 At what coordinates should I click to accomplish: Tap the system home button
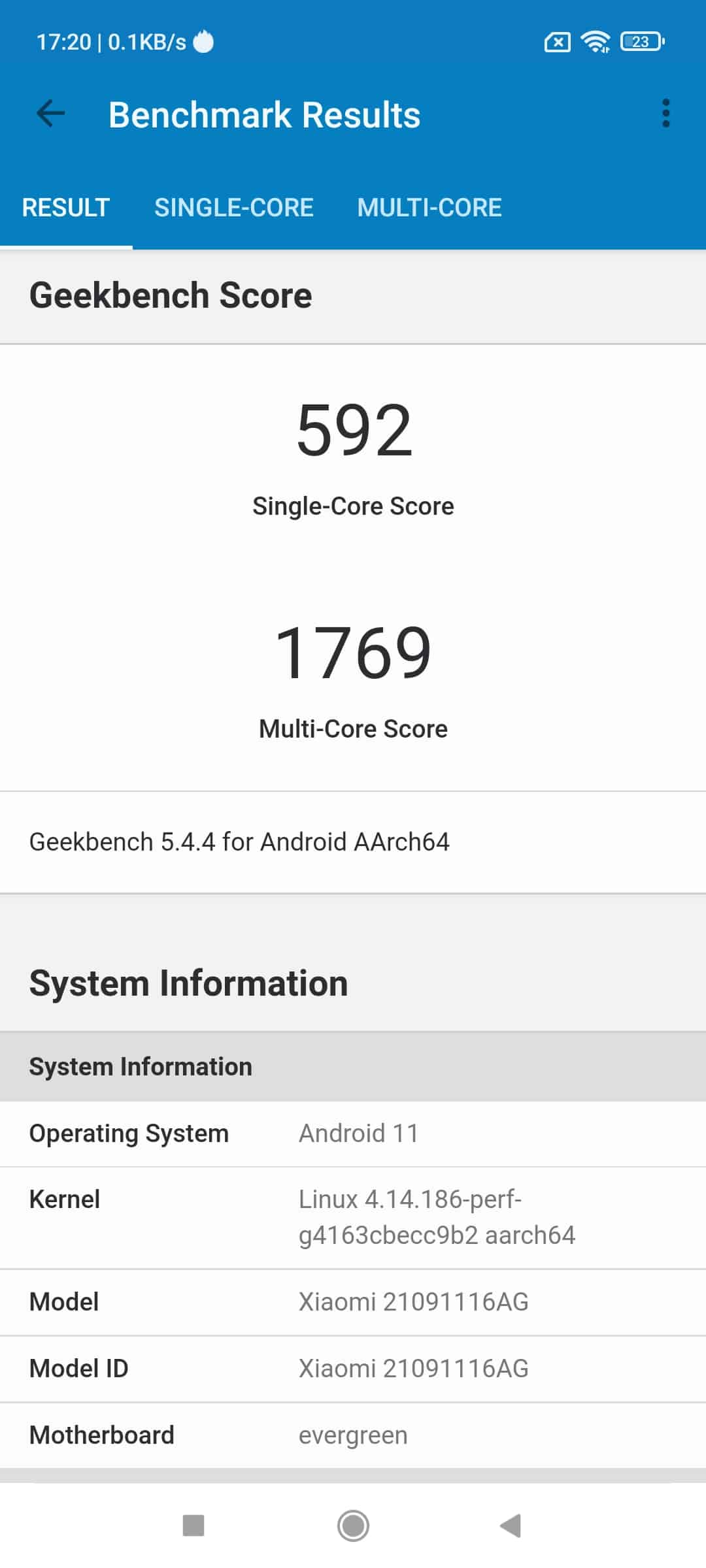[x=353, y=1526]
